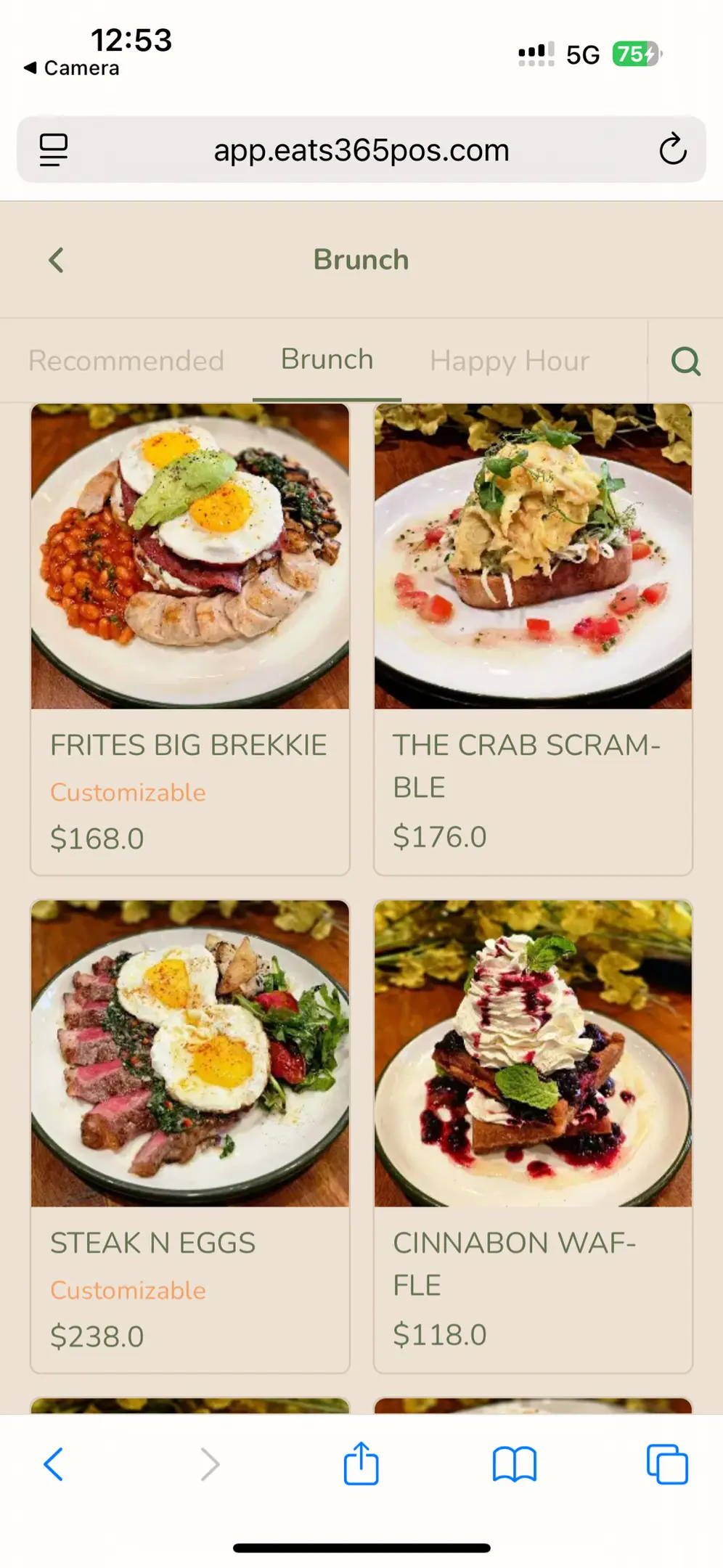Open the browser page settings menu
Screen dimensions: 723x1568
(54, 150)
